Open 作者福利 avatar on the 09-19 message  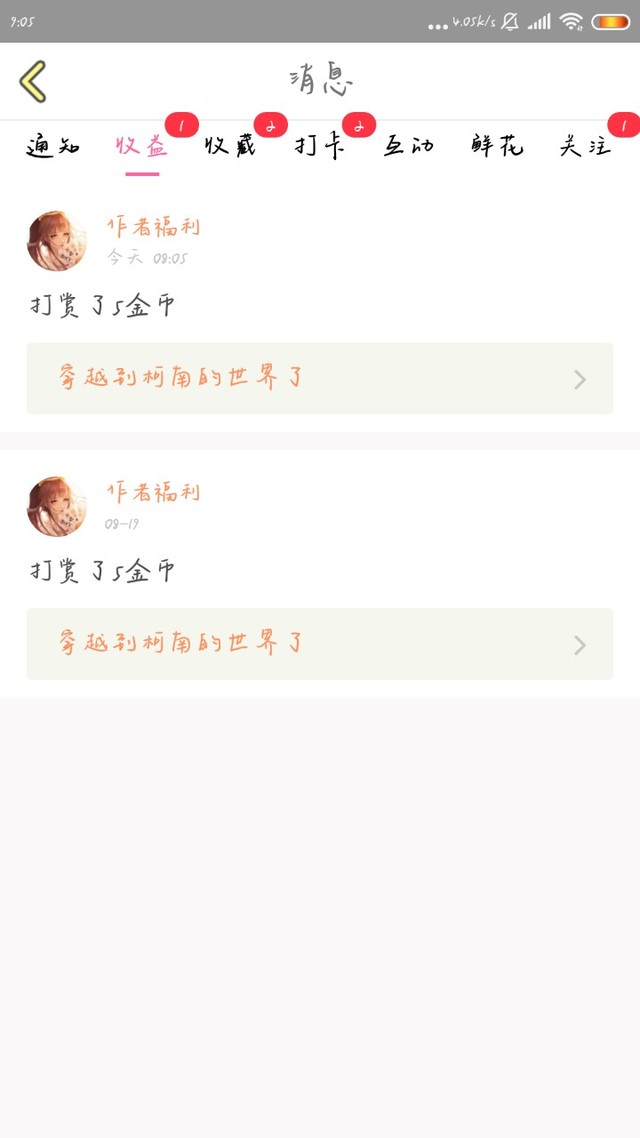coord(57,506)
